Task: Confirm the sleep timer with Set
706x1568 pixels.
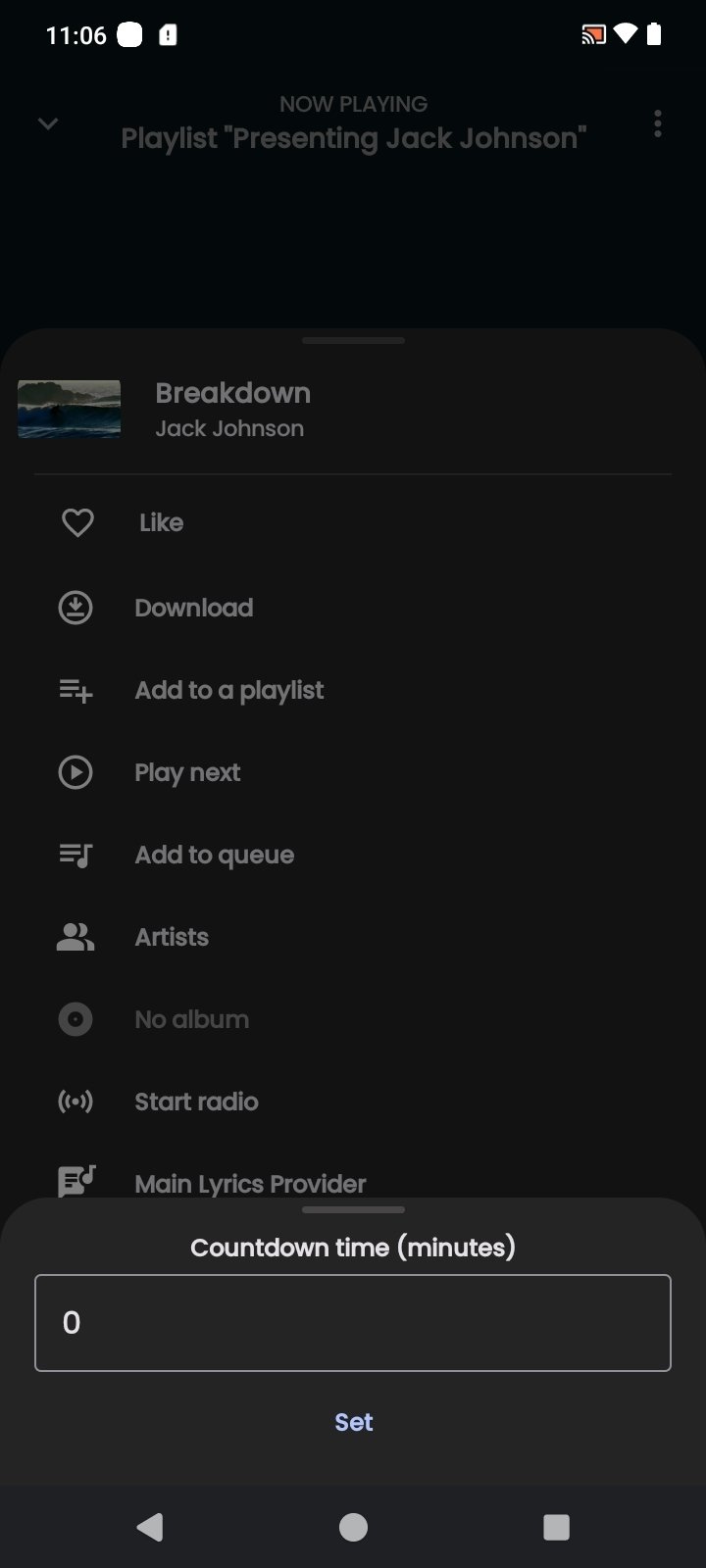Action: [353, 1422]
